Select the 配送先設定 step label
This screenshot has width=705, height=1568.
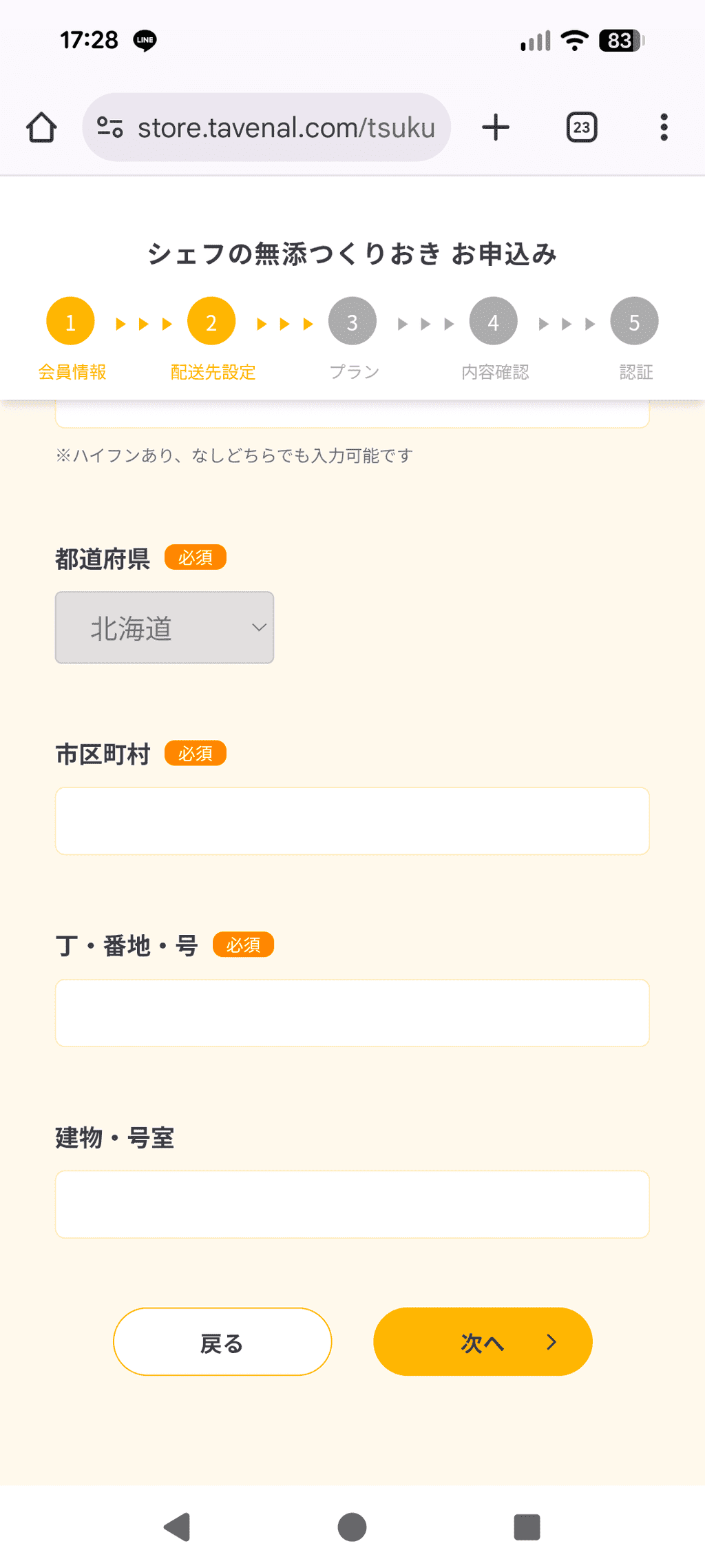point(211,371)
